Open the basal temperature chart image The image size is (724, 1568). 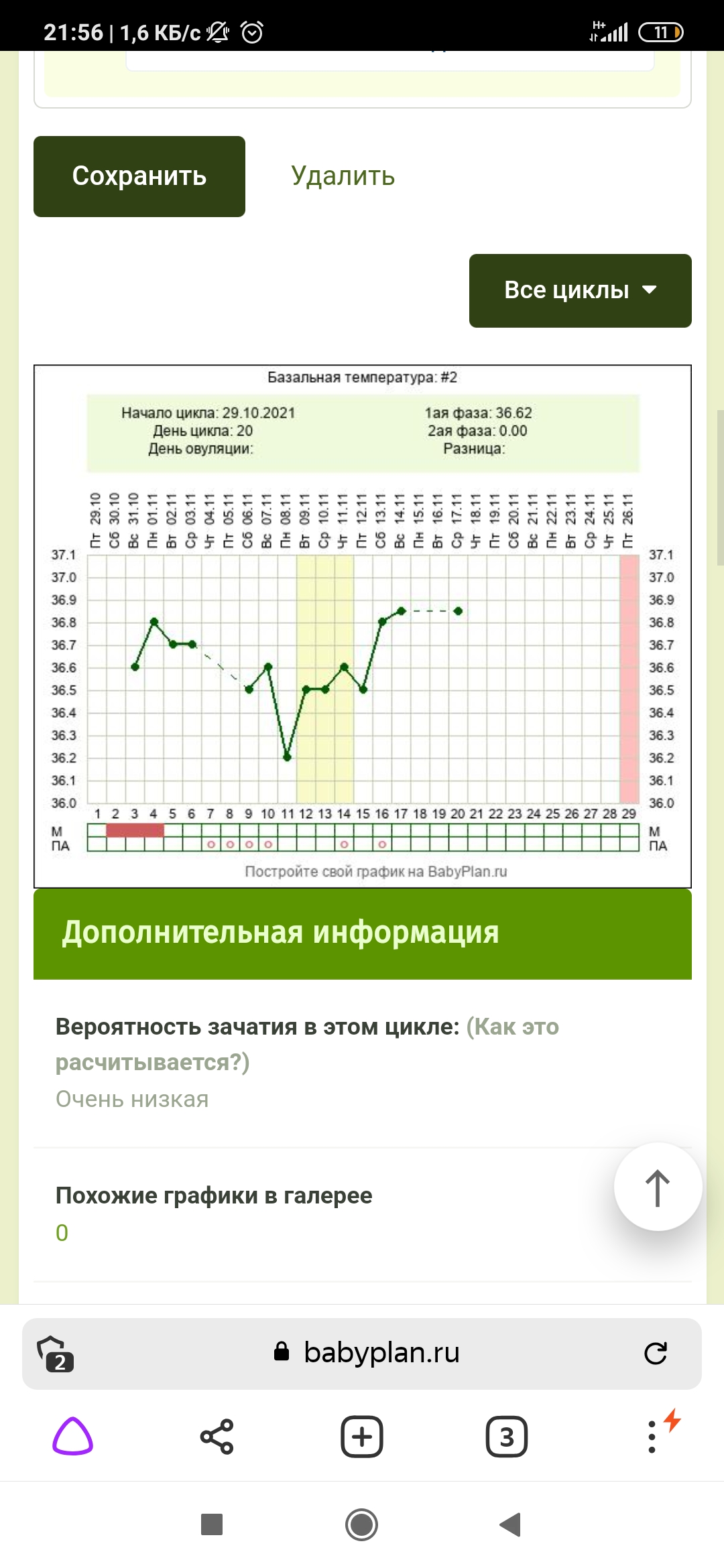(363, 627)
